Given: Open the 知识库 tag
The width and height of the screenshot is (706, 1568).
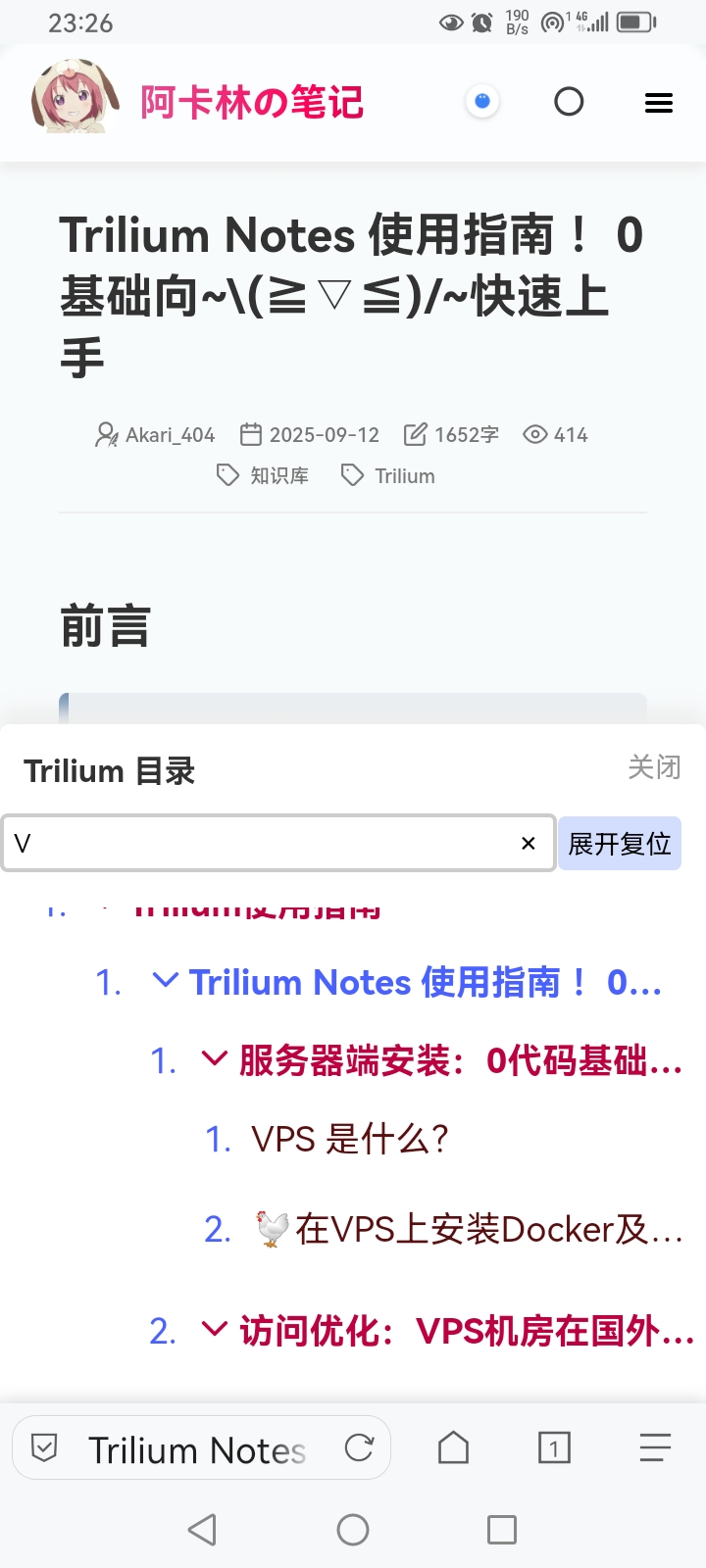Looking at the screenshot, I should point(263,476).
